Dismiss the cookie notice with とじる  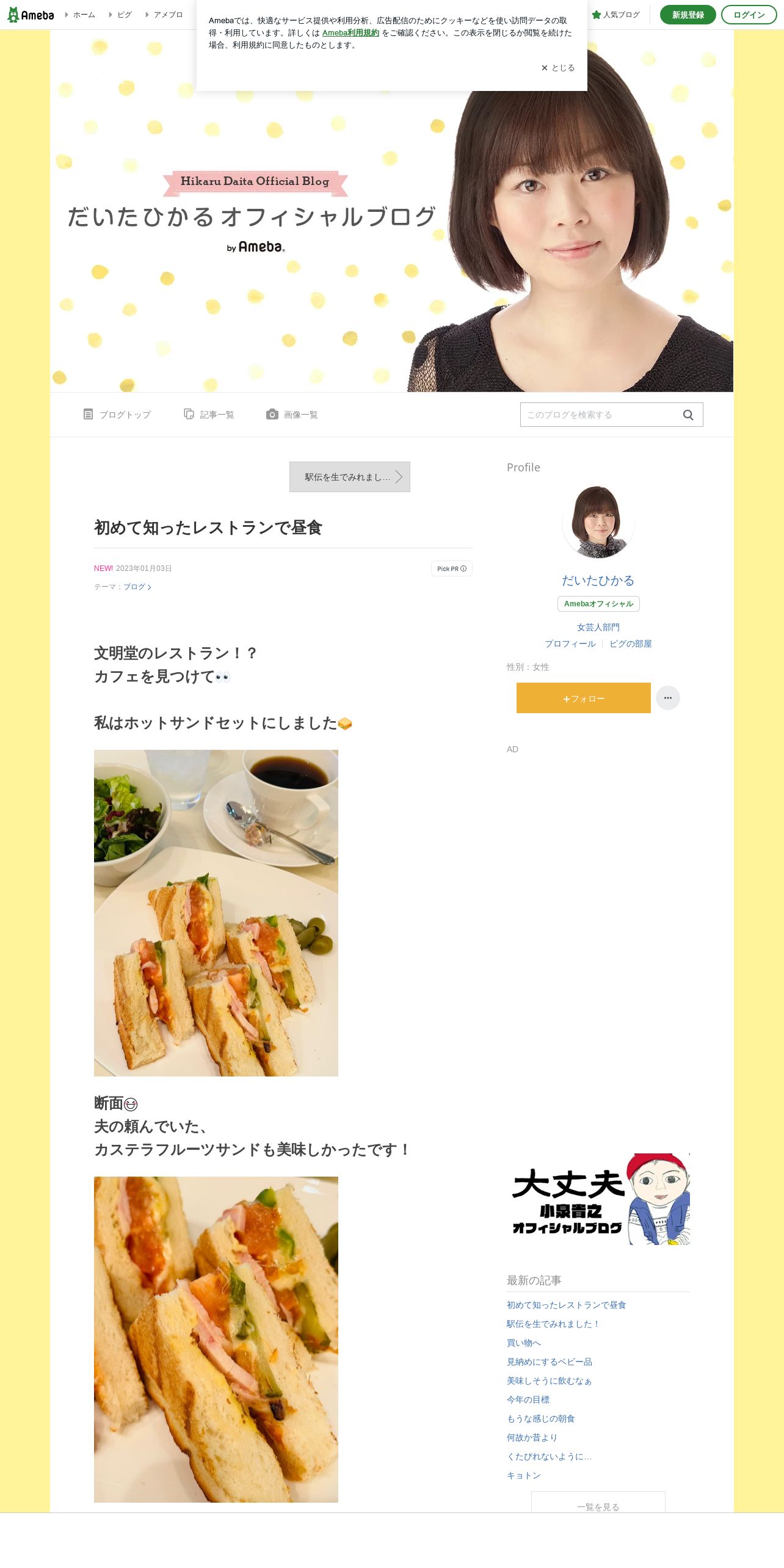coord(558,68)
